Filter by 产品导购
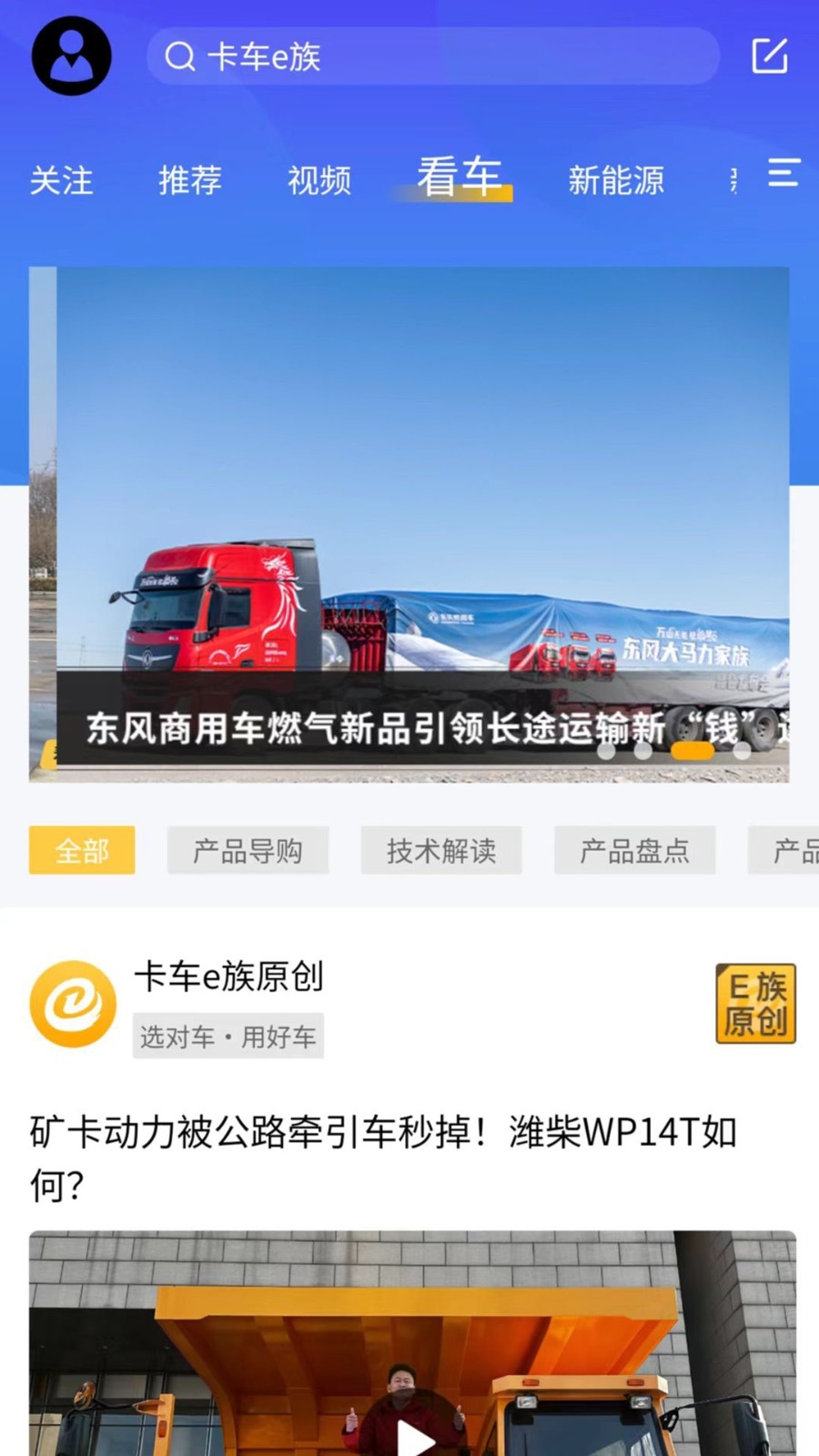 click(248, 851)
